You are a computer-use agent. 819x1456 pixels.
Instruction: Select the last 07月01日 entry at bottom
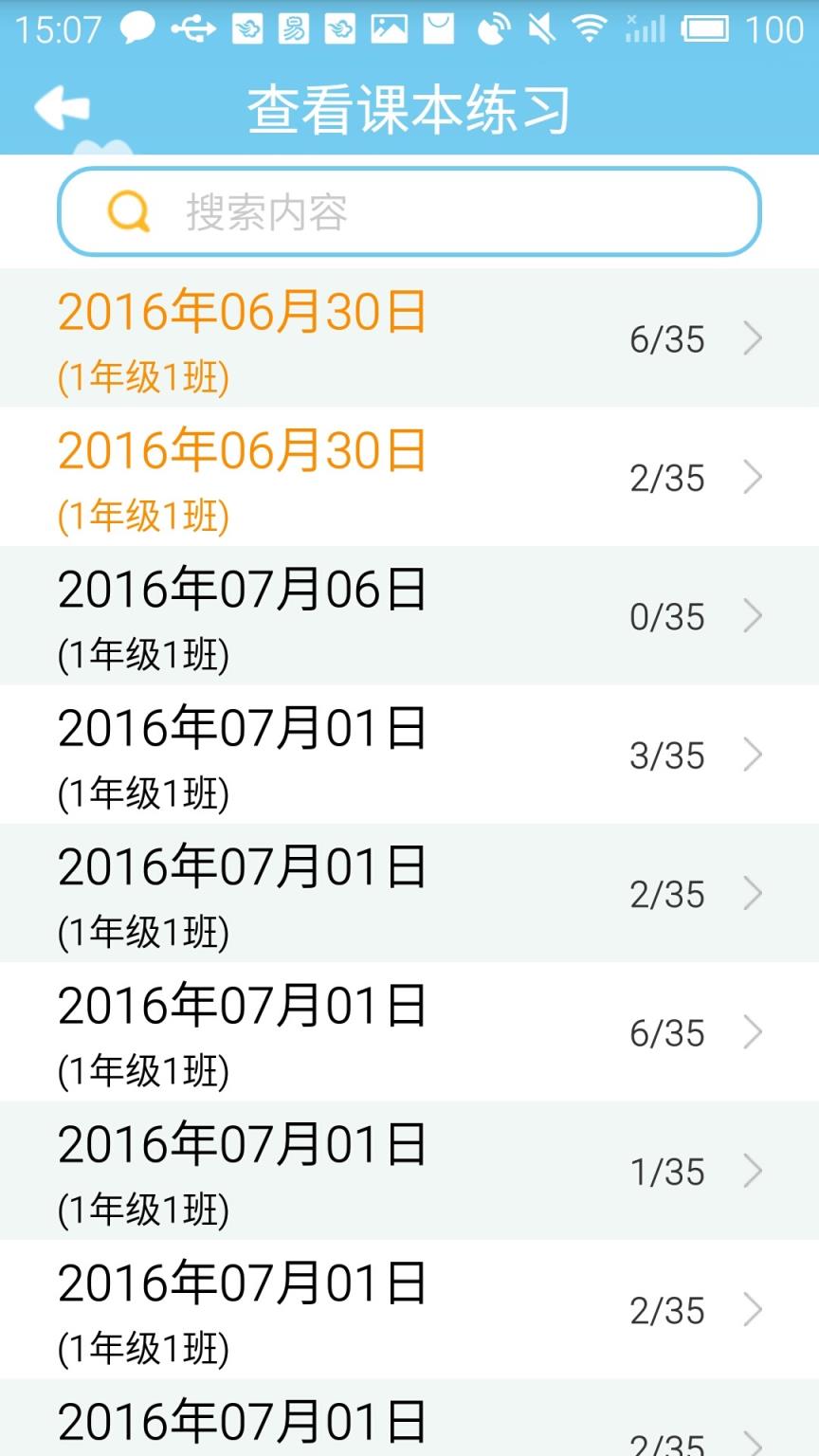[242, 1419]
